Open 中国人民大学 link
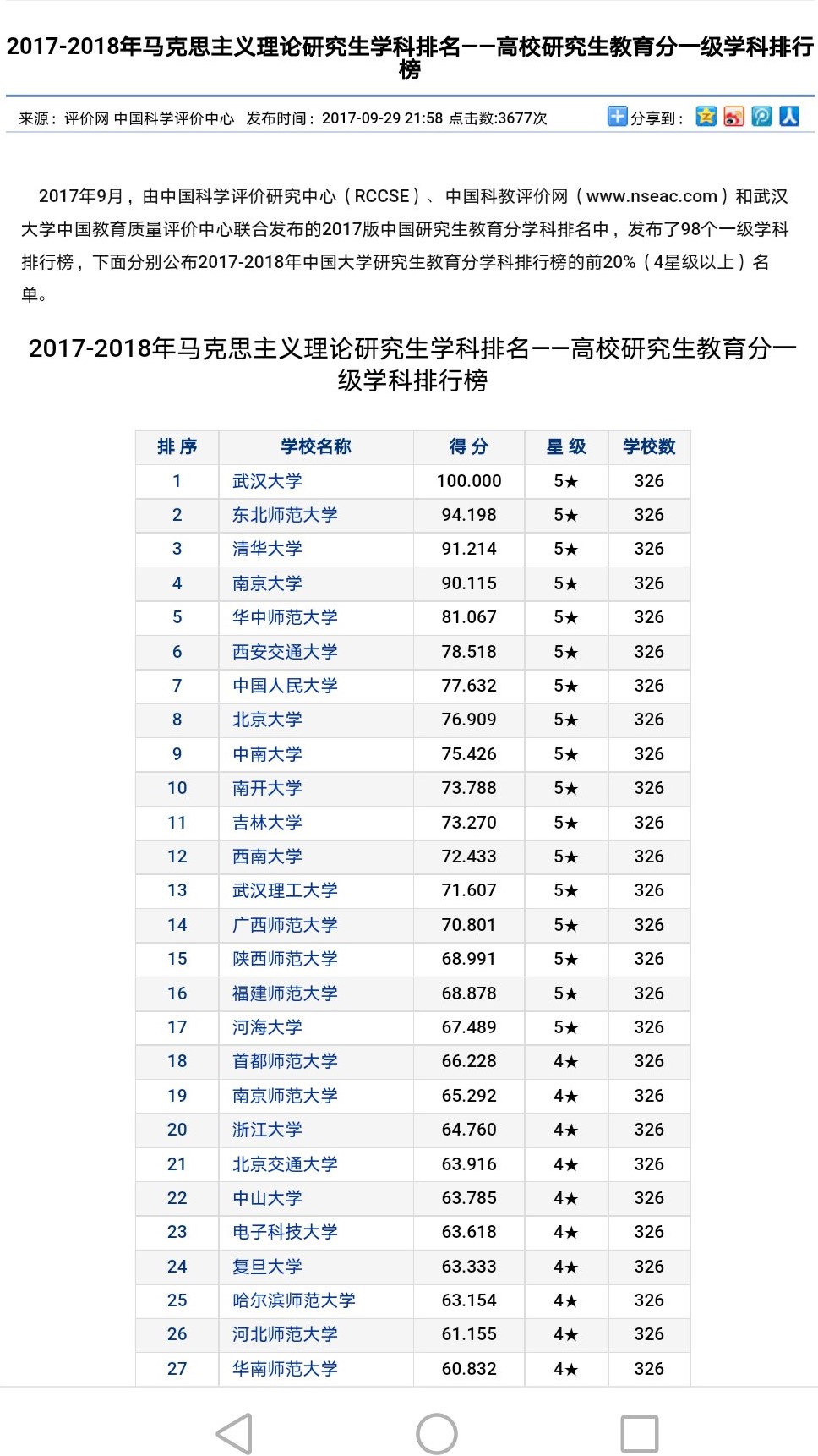 [285, 686]
